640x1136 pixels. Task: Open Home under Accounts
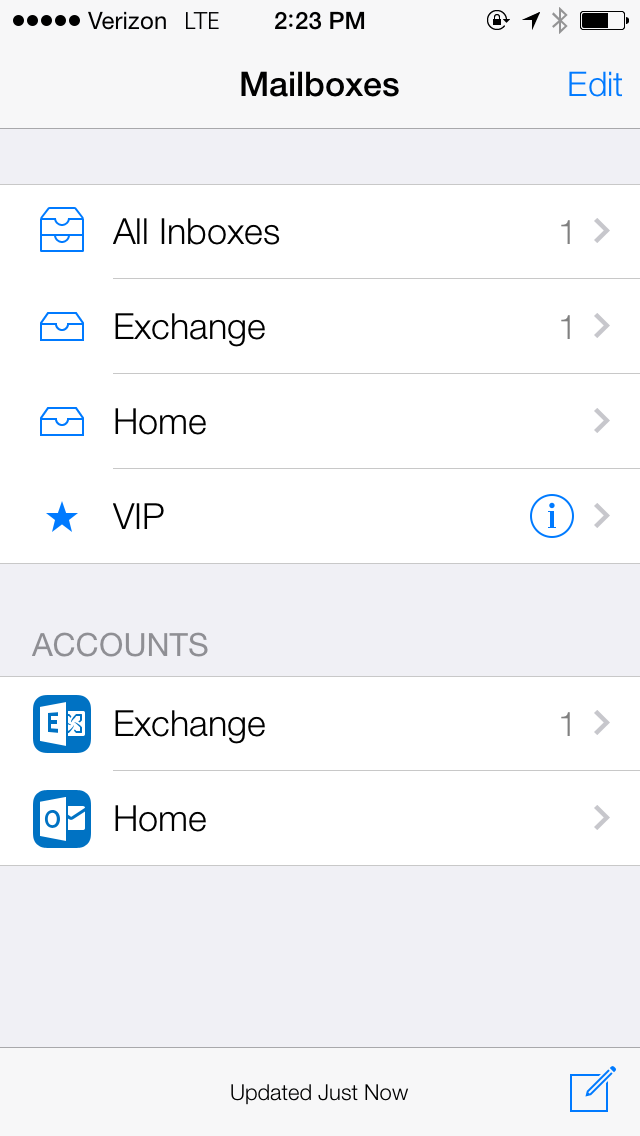click(x=320, y=819)
